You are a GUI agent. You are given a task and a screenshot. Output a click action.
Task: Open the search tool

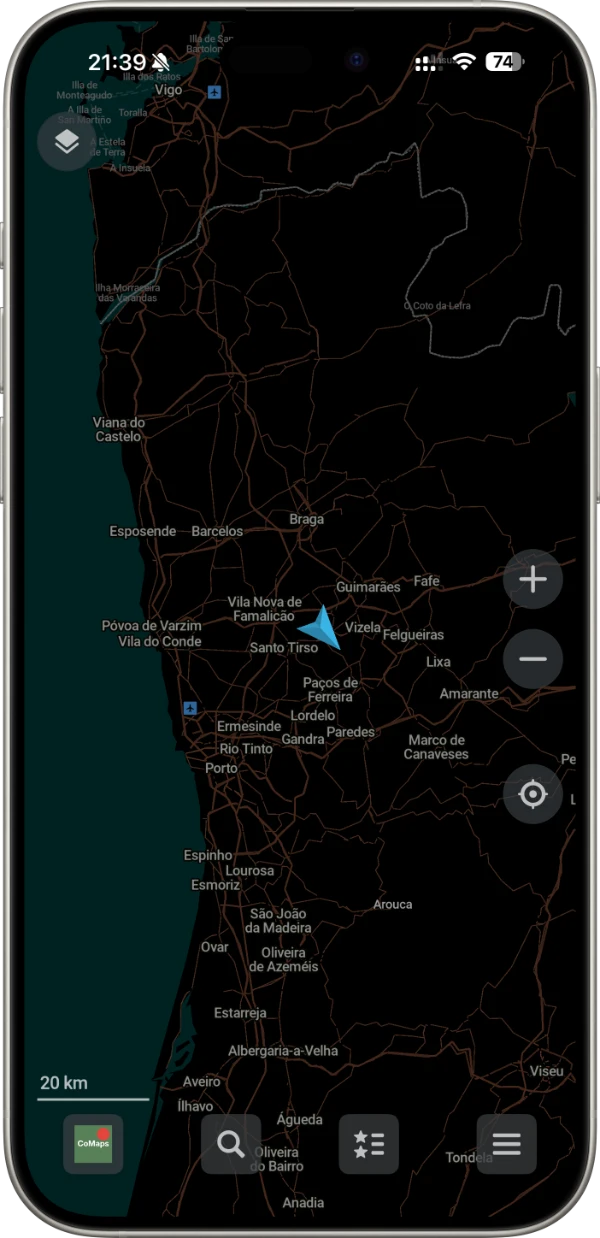(231, 1144)
